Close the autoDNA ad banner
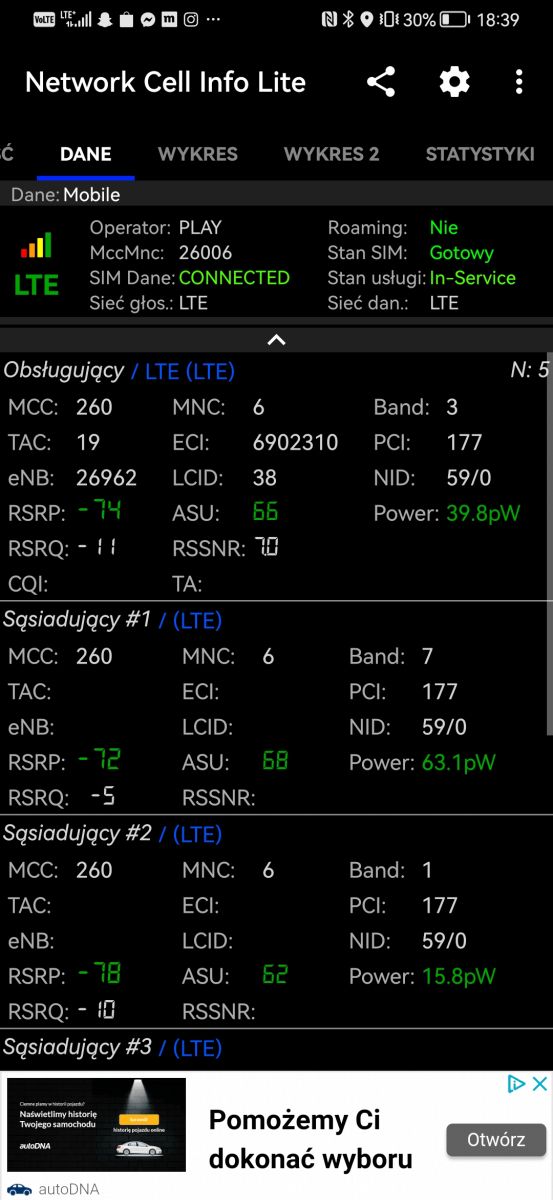 pyautogui.click(x=539, y=1083)
